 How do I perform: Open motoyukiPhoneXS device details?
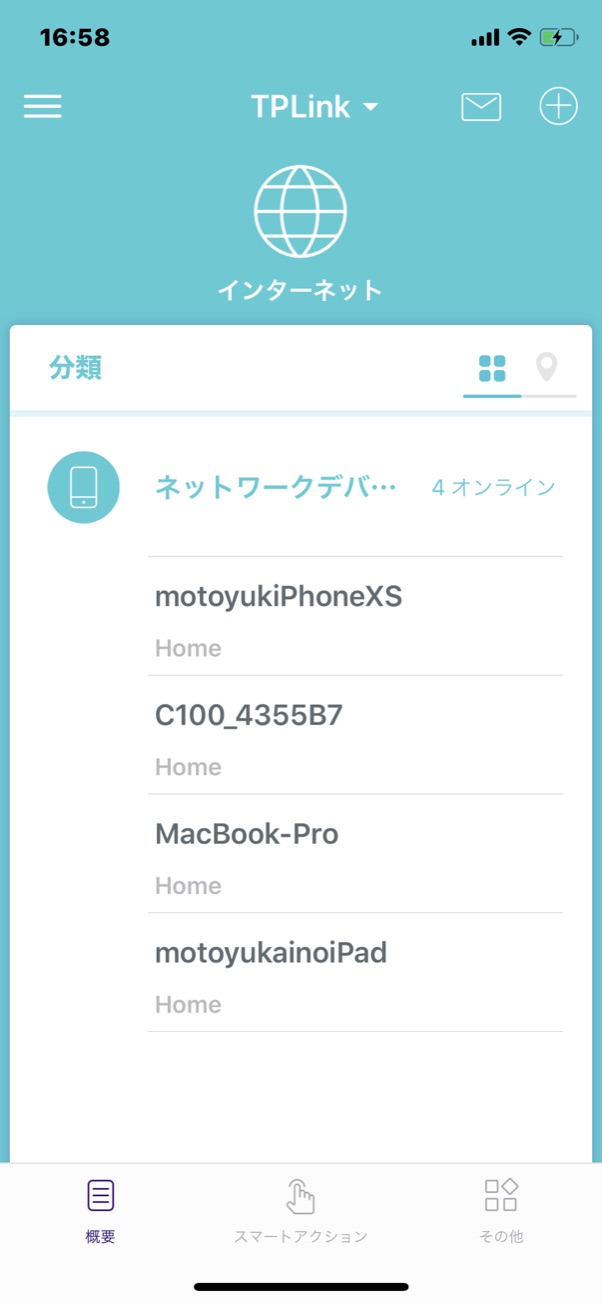355,616
